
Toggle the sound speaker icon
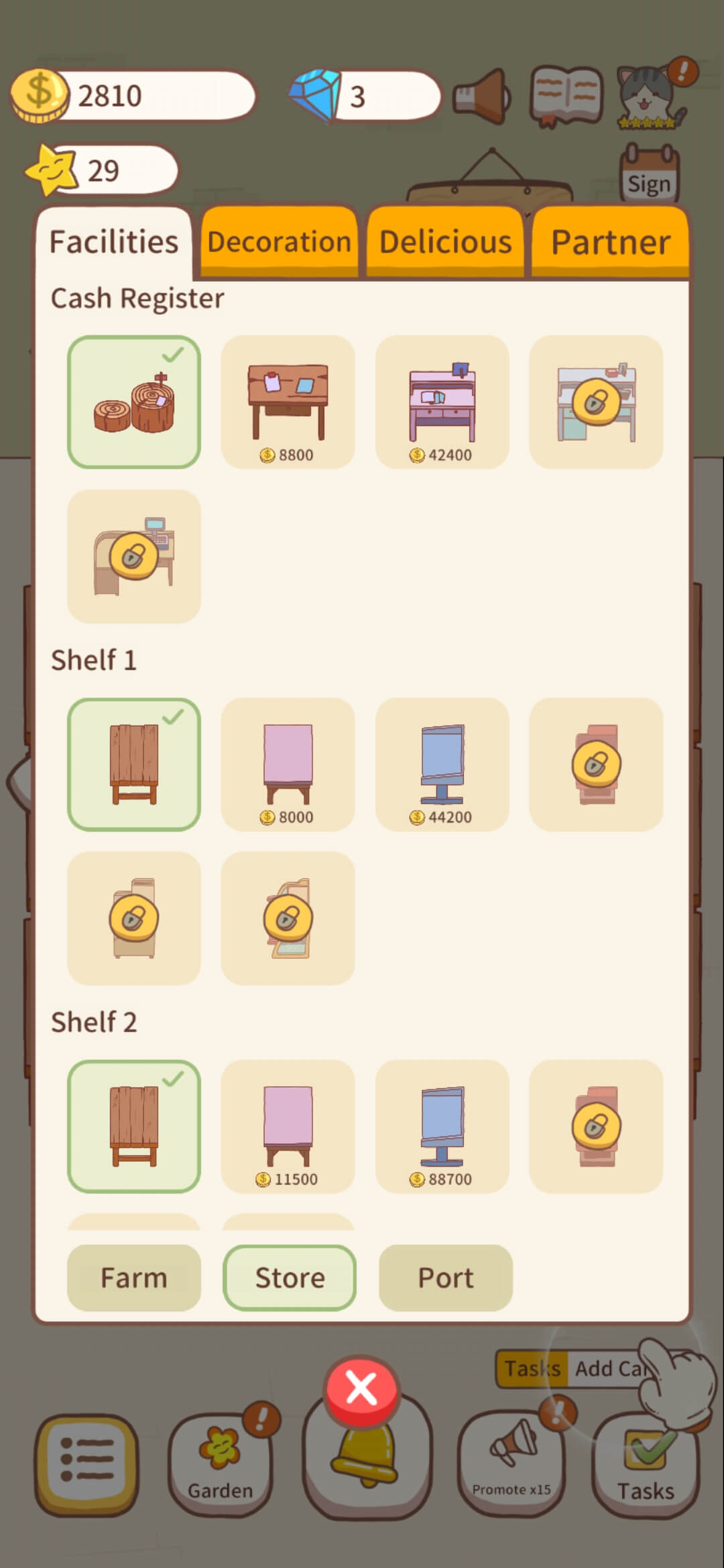tap(482, 96)
